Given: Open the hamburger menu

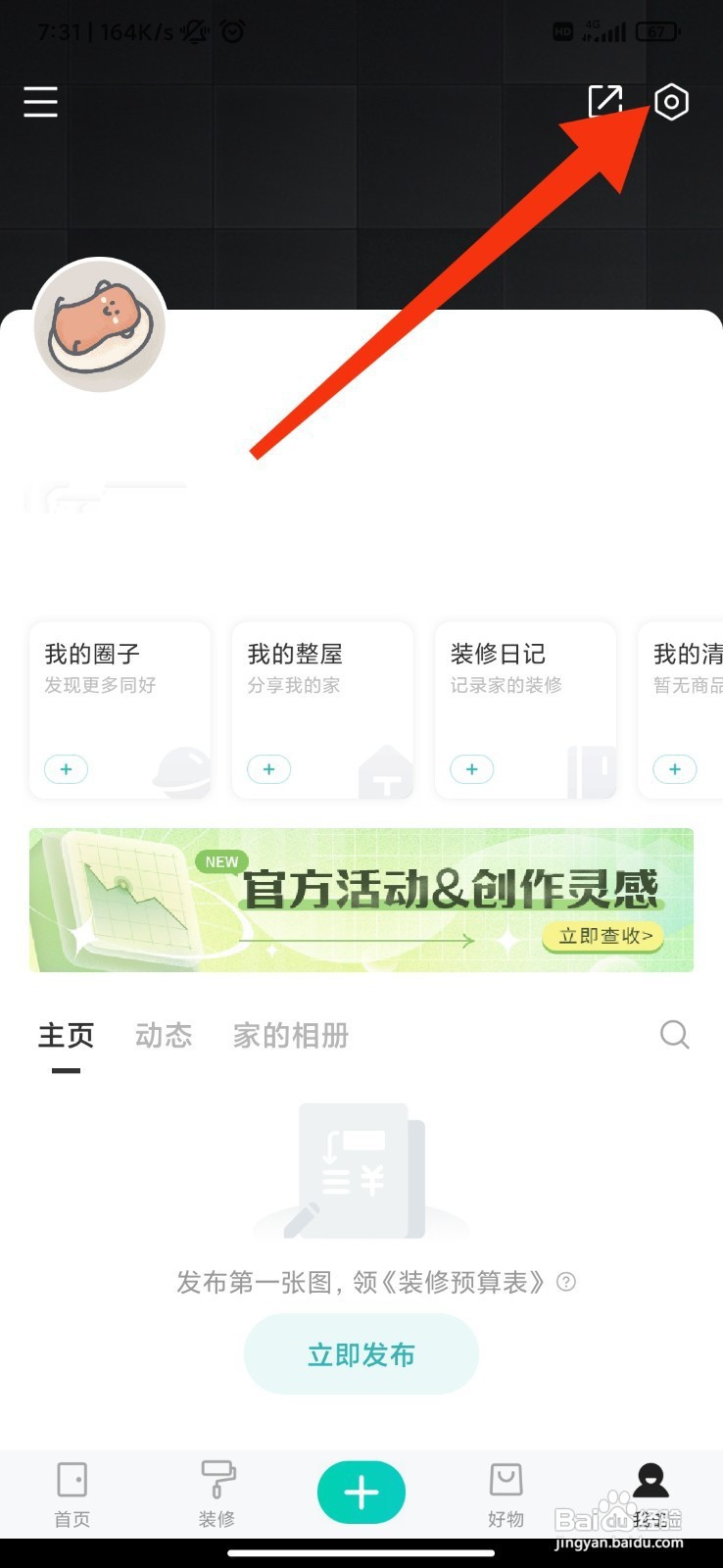Looking at the screenshot, I should point(40,102).
